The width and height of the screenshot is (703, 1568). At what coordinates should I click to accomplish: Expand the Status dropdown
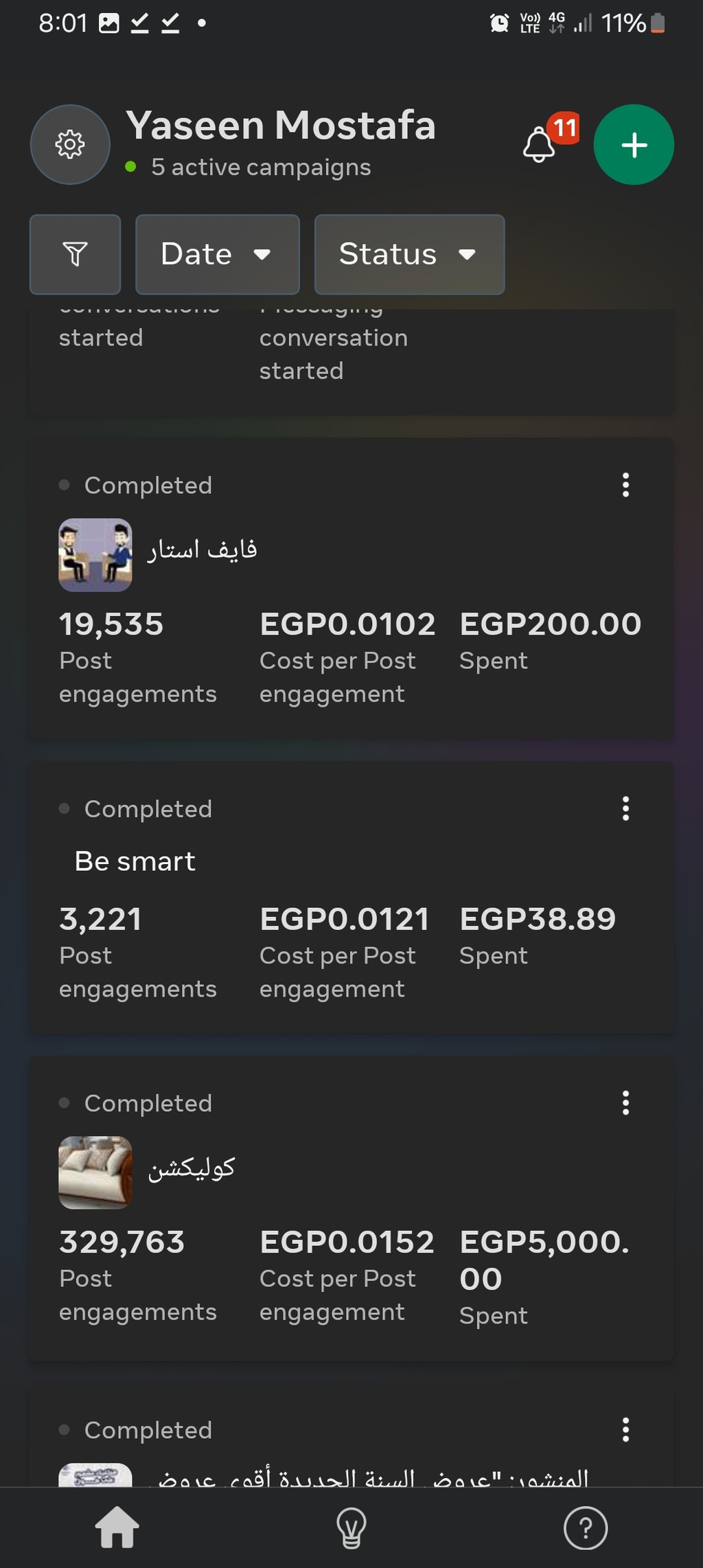(409, 254)
